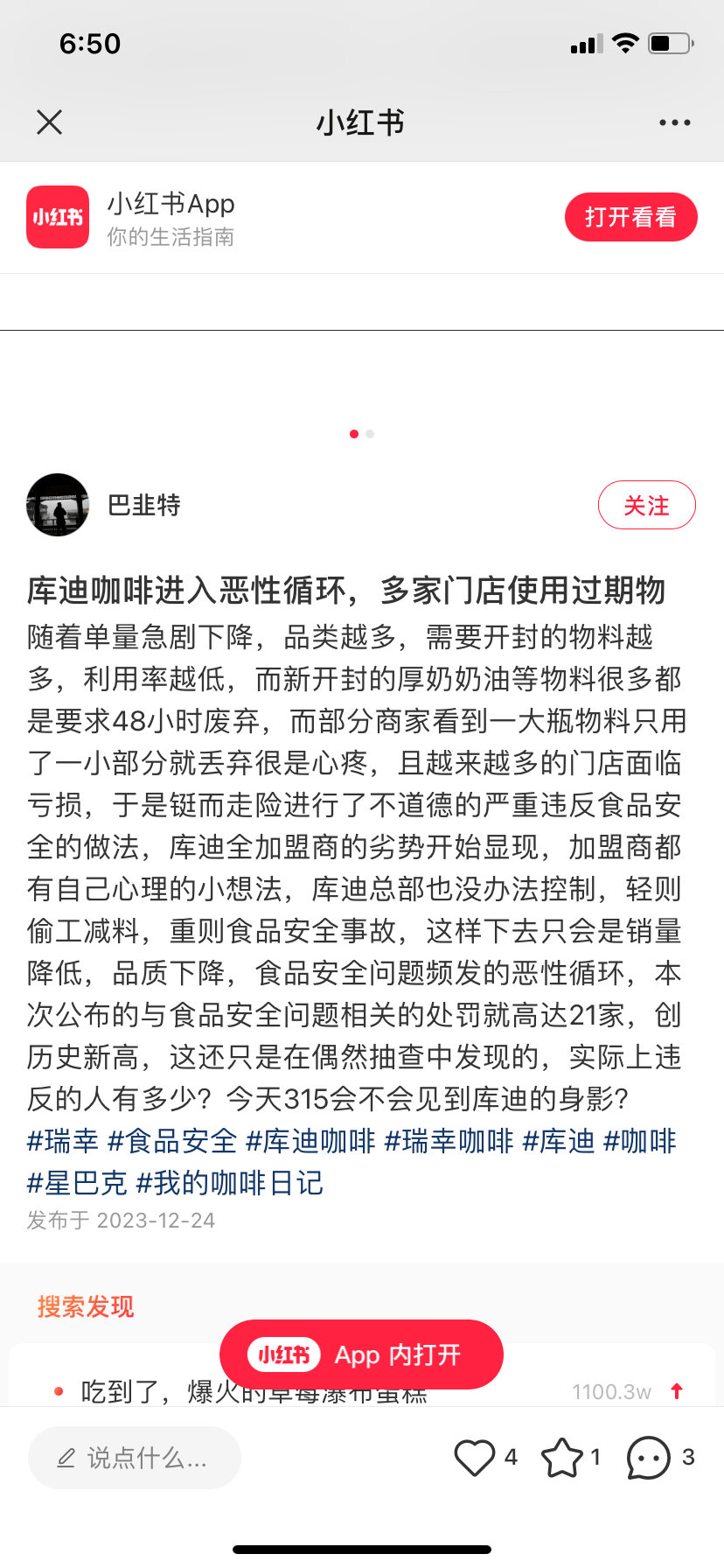
Task: Open the comments bubble icon
Action: coord(648,1458)
